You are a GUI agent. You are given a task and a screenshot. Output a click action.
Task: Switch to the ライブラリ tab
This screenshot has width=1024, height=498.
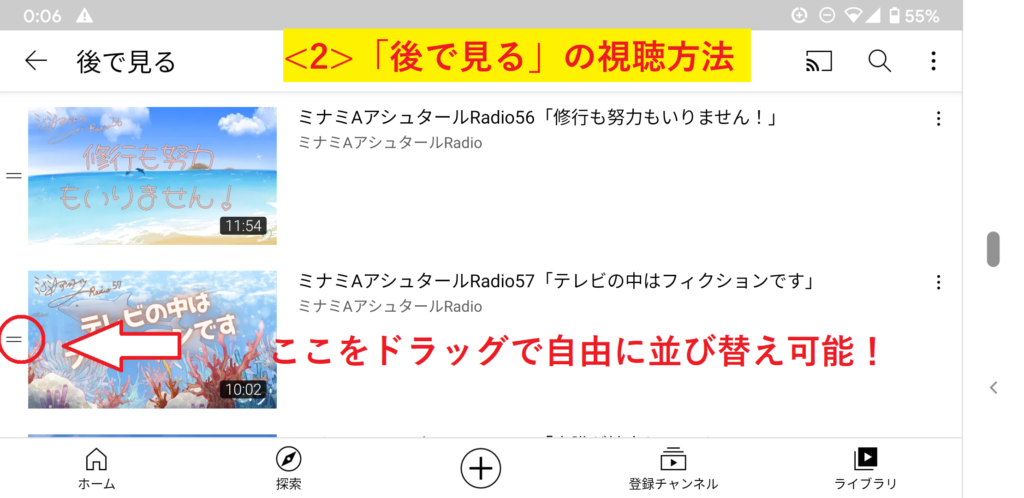click(x=865, y=468)
